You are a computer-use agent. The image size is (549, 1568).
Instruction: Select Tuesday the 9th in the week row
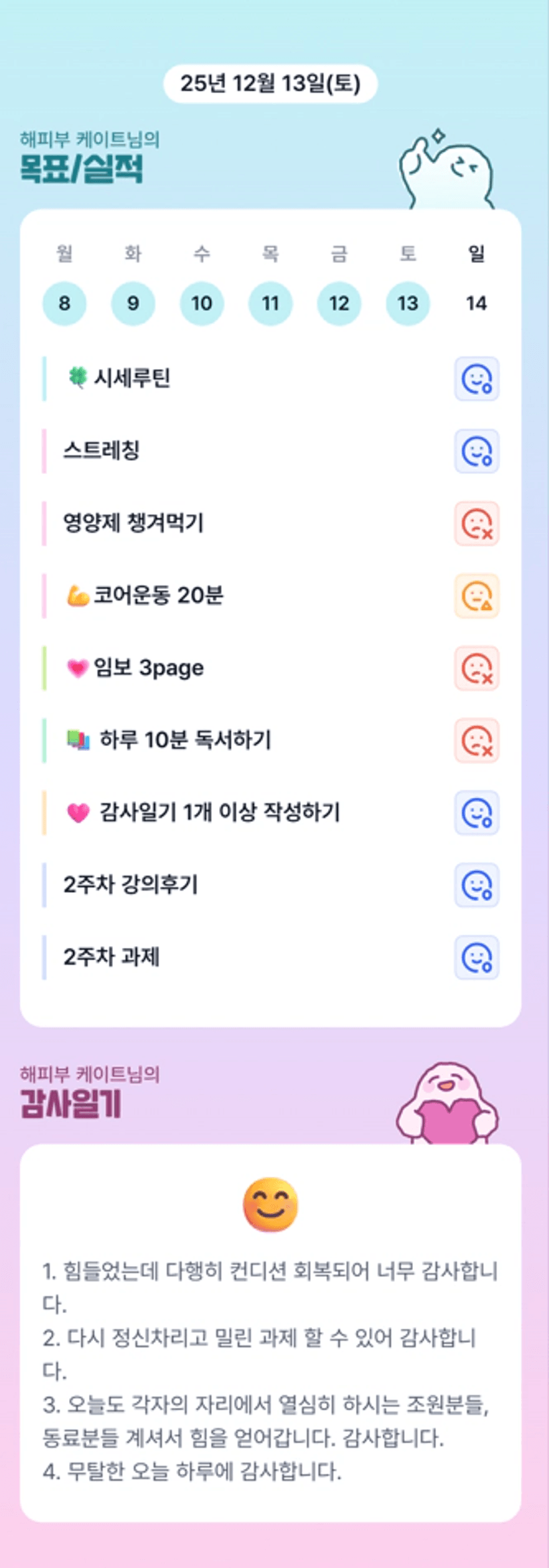click(133, 303)
